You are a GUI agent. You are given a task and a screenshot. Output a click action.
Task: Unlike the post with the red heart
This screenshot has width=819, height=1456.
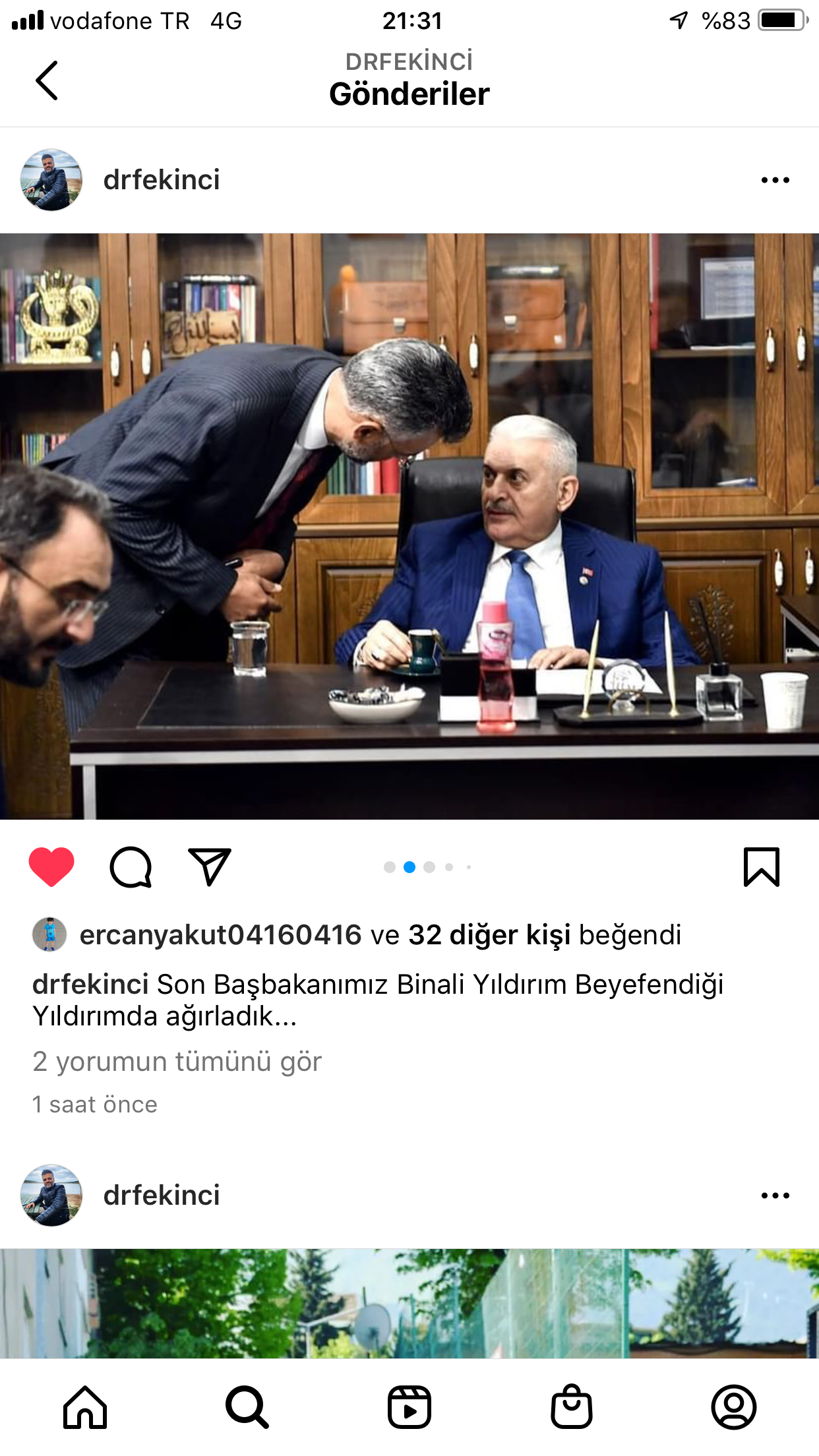[51, 866]
